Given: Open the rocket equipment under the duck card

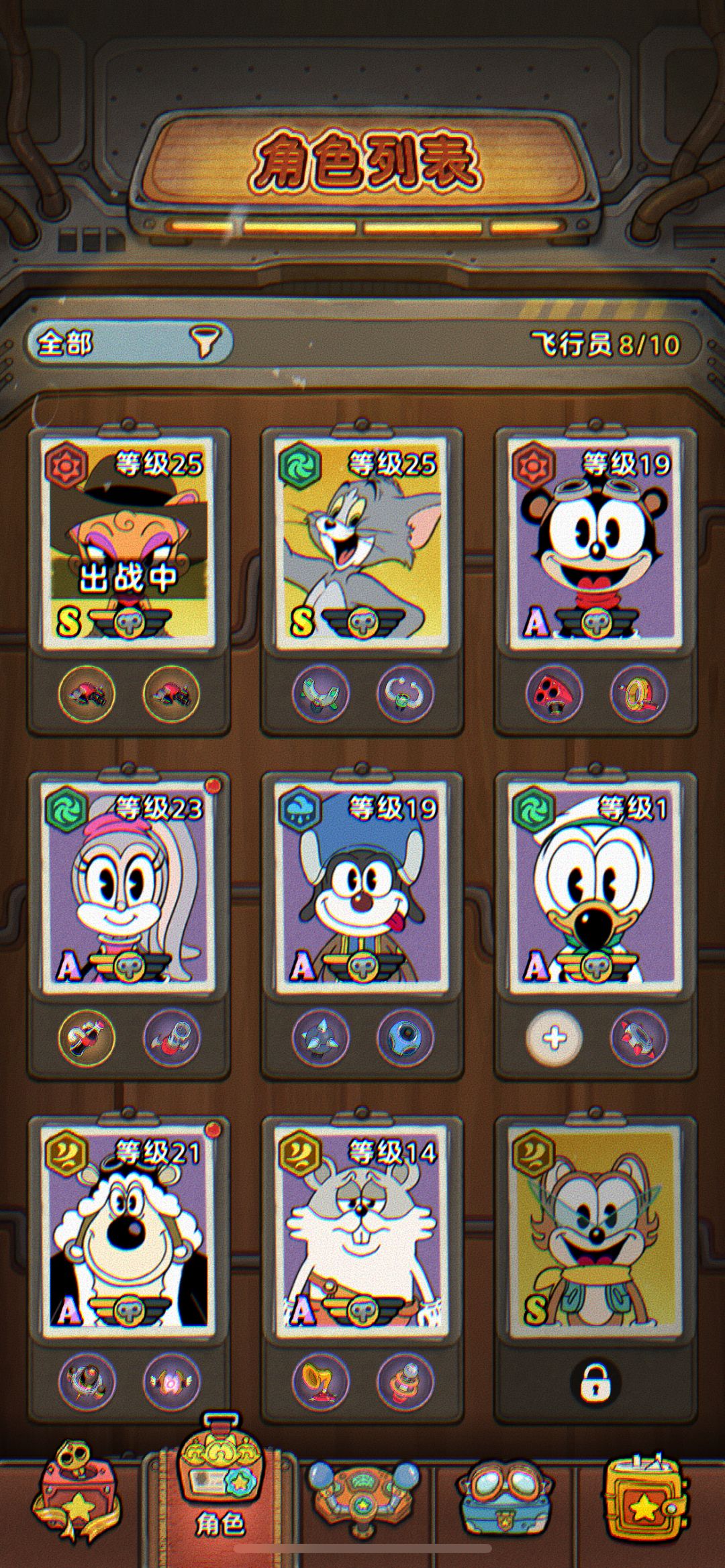Looking at the screenshot, I should coord(638,1038).
